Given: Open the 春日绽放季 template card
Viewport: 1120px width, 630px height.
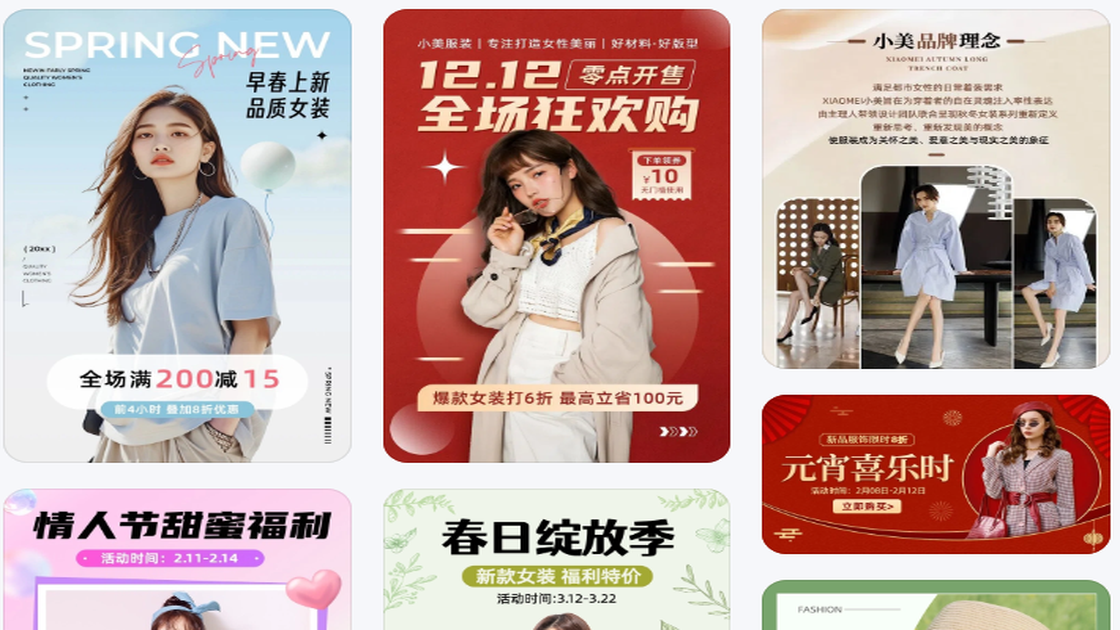Looking at the screenshot, I should (x=556, y=560).
